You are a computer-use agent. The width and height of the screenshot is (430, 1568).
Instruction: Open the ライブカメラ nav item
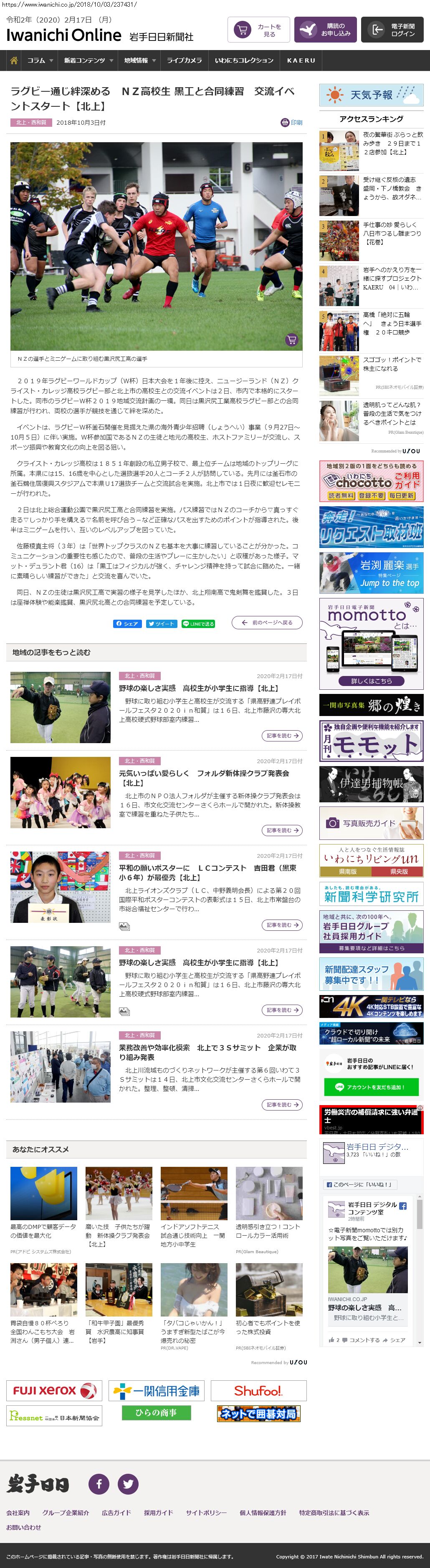coord(185,60)
